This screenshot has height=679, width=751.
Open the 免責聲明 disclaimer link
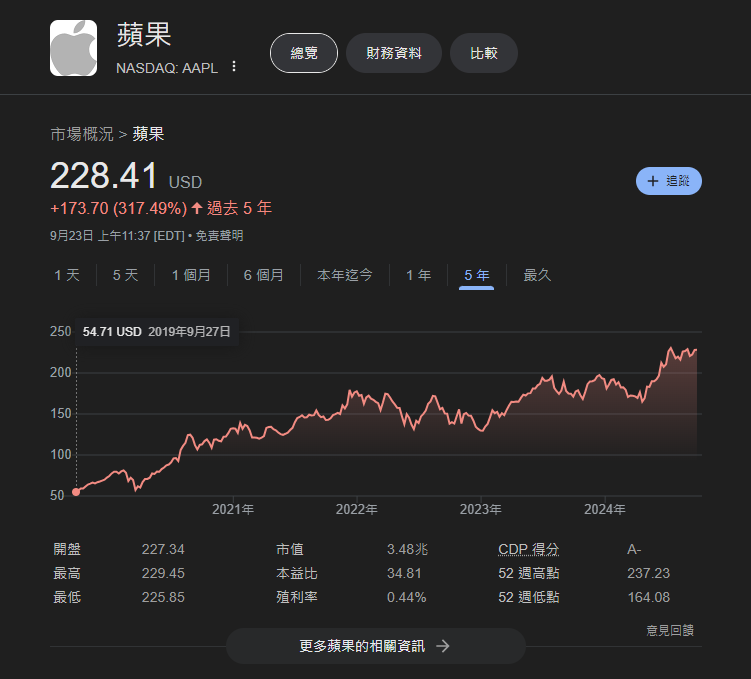click(x=219, y=236)
